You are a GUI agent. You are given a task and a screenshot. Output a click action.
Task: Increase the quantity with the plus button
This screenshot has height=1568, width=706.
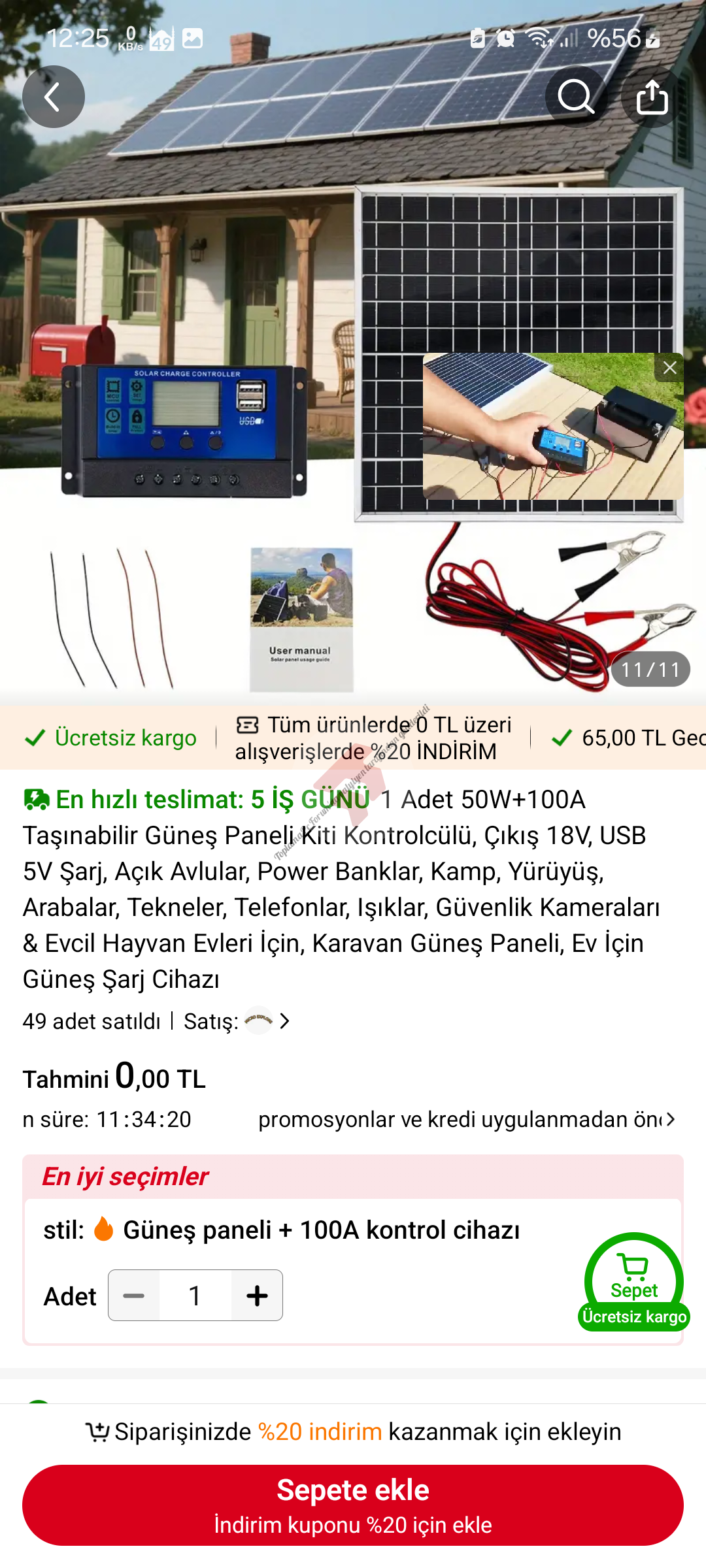tap(257, 1296)
